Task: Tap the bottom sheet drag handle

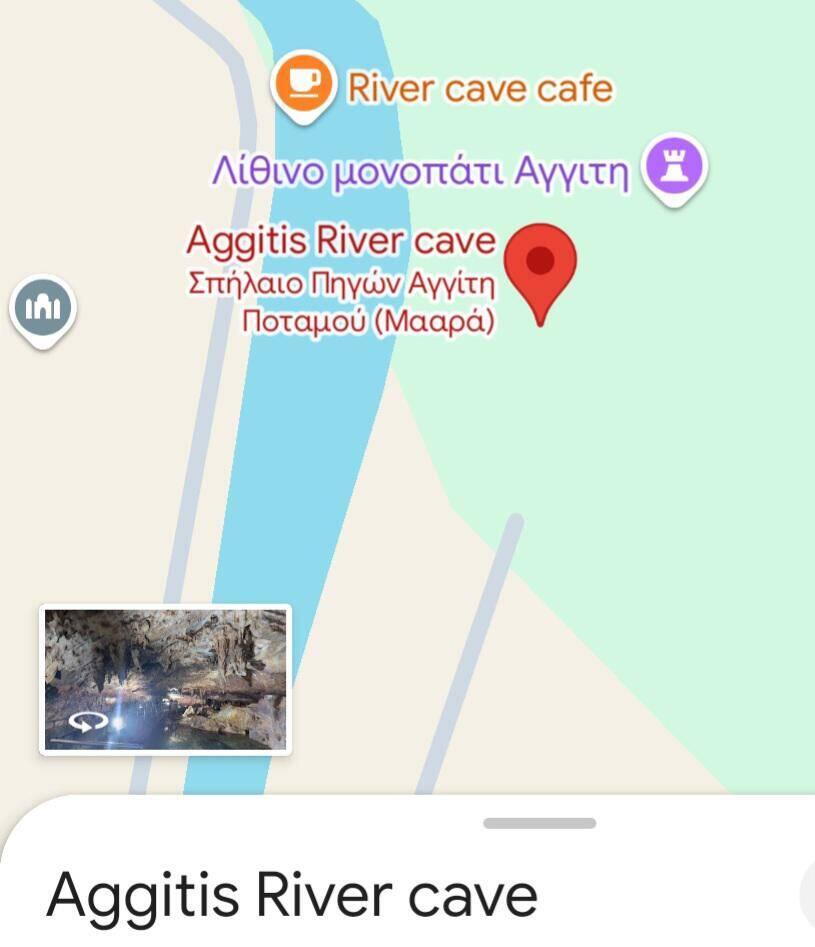Action: click(x=539, y=823)
